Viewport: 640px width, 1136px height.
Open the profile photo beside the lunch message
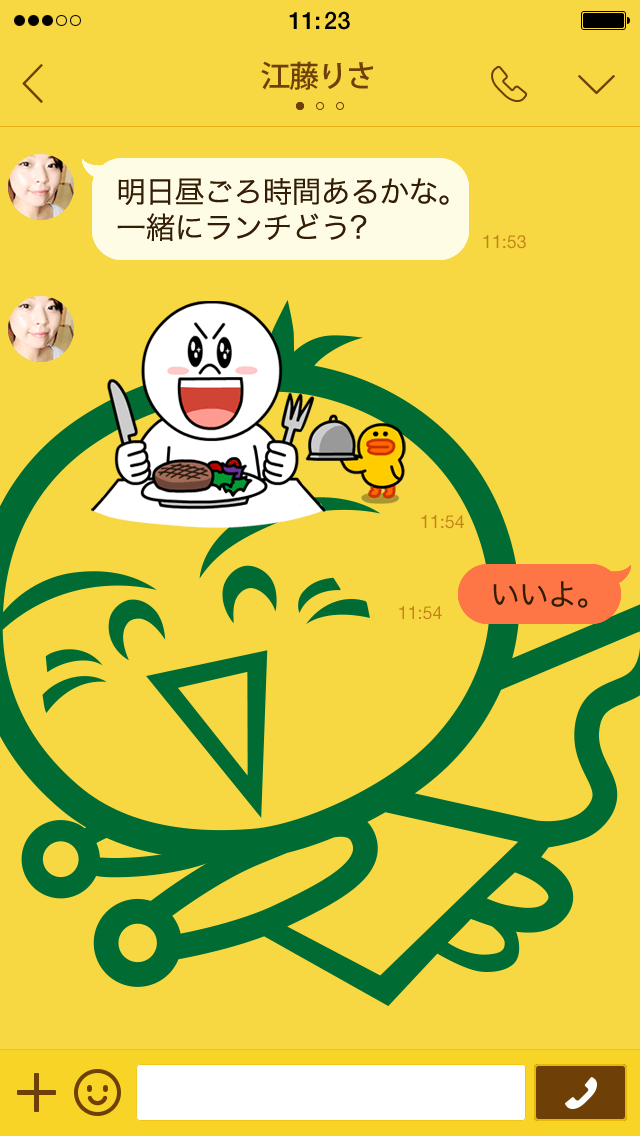pyautogui.click(x=41, y=186)
